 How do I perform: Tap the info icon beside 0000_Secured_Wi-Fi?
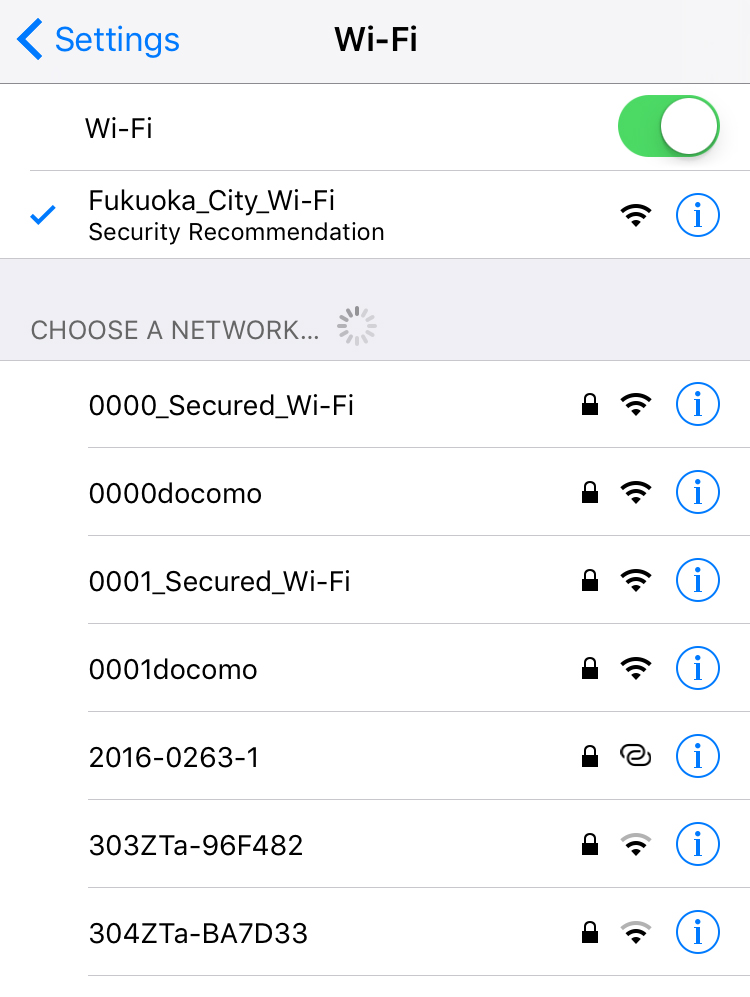click(x=697, y=405)
